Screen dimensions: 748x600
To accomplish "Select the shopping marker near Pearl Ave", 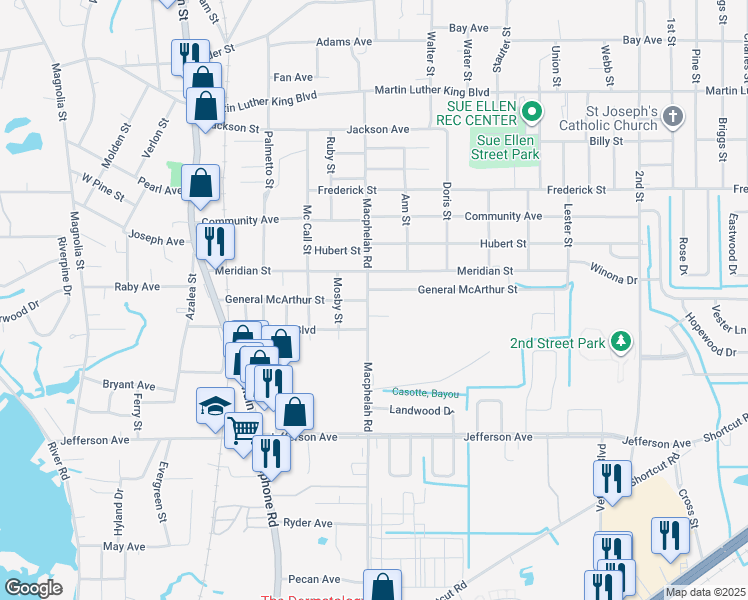I will pos(201,184).
